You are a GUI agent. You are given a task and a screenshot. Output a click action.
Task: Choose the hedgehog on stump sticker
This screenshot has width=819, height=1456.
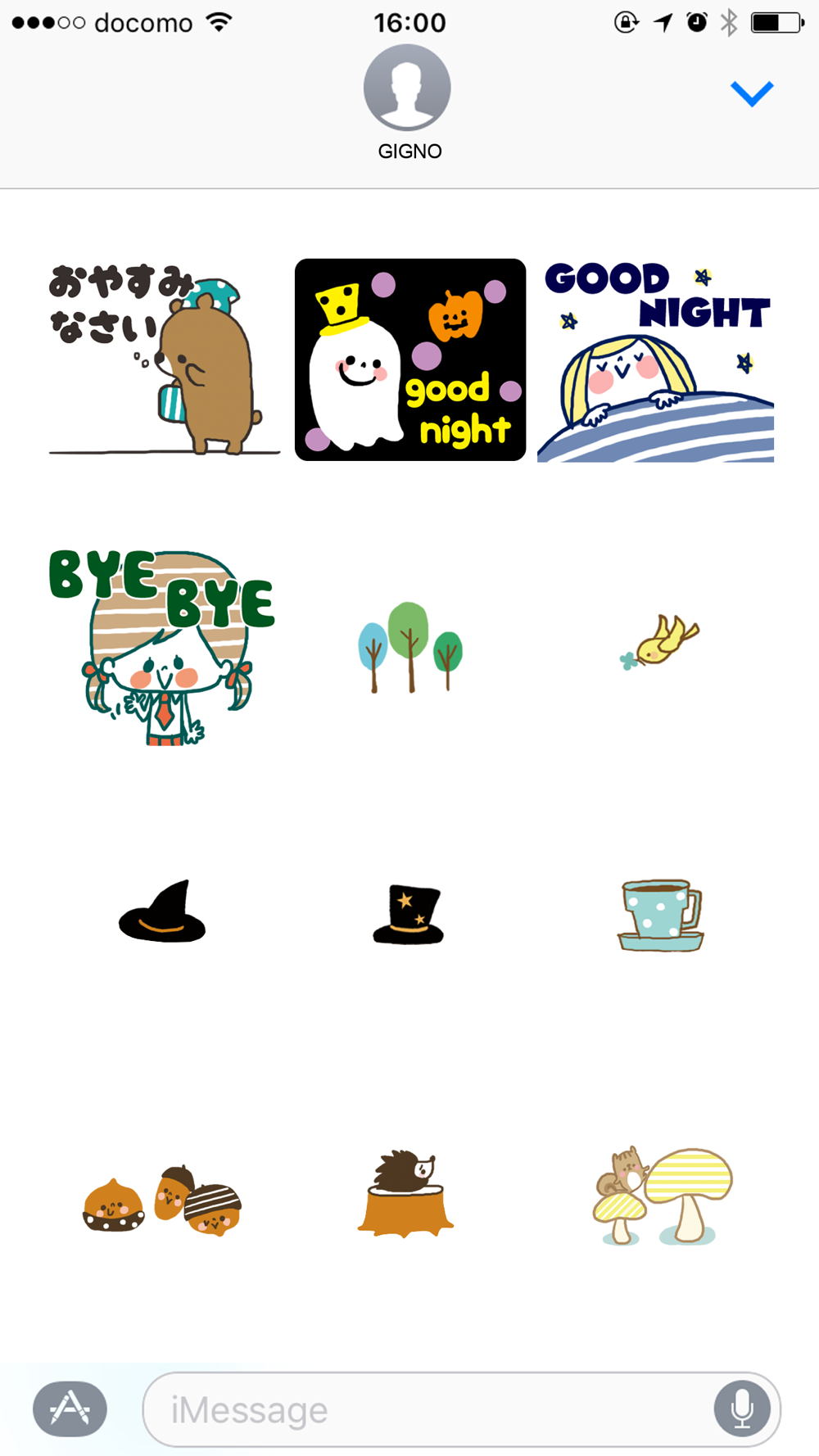point(406,1193)
